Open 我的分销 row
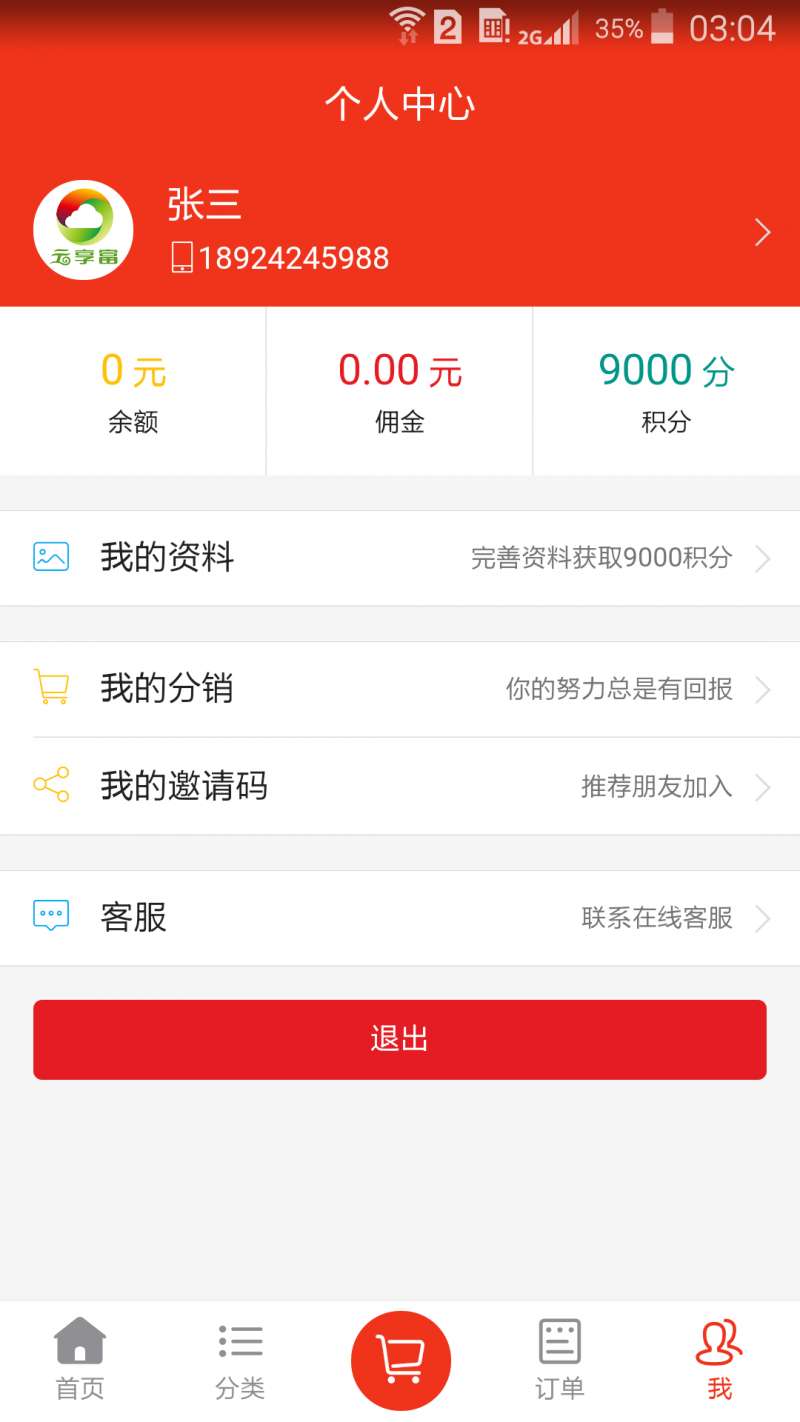Screen dimensions: 800x1422 coord(400,689)
